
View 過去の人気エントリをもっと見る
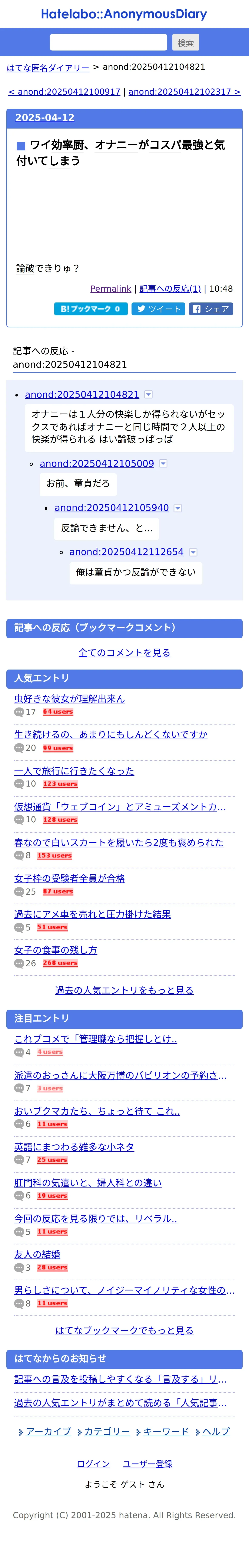[124, 990]
